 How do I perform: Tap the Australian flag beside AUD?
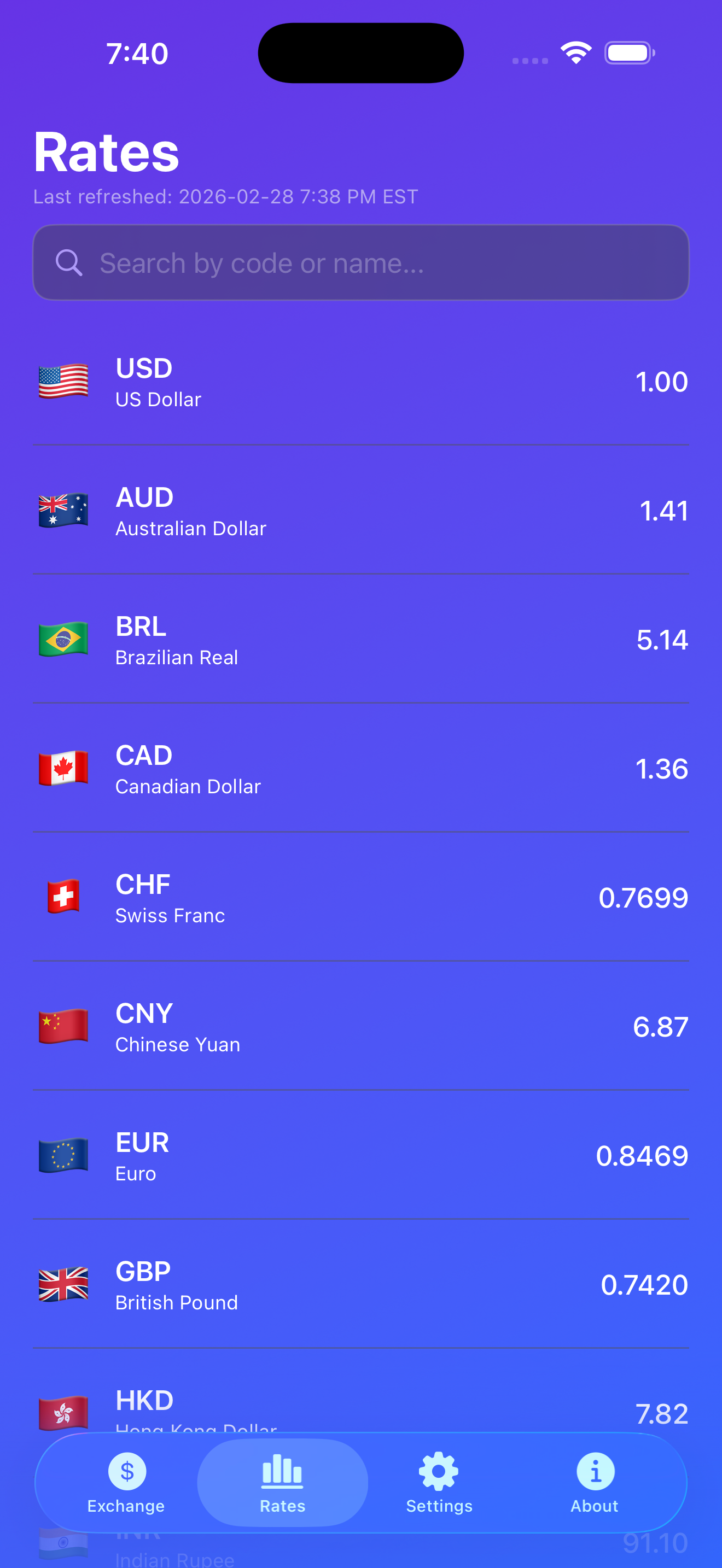point(63,511)
